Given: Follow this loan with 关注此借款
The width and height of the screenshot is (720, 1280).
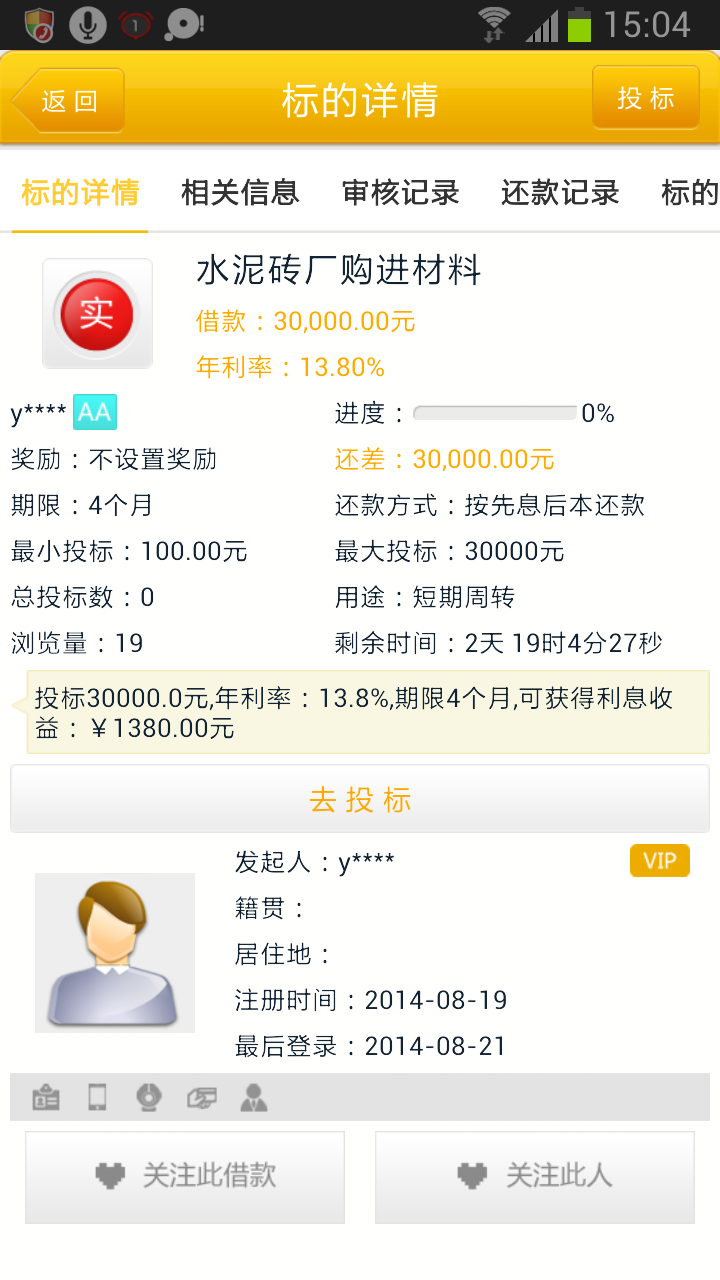Looking at the screenshot, I should [185, 1176].
